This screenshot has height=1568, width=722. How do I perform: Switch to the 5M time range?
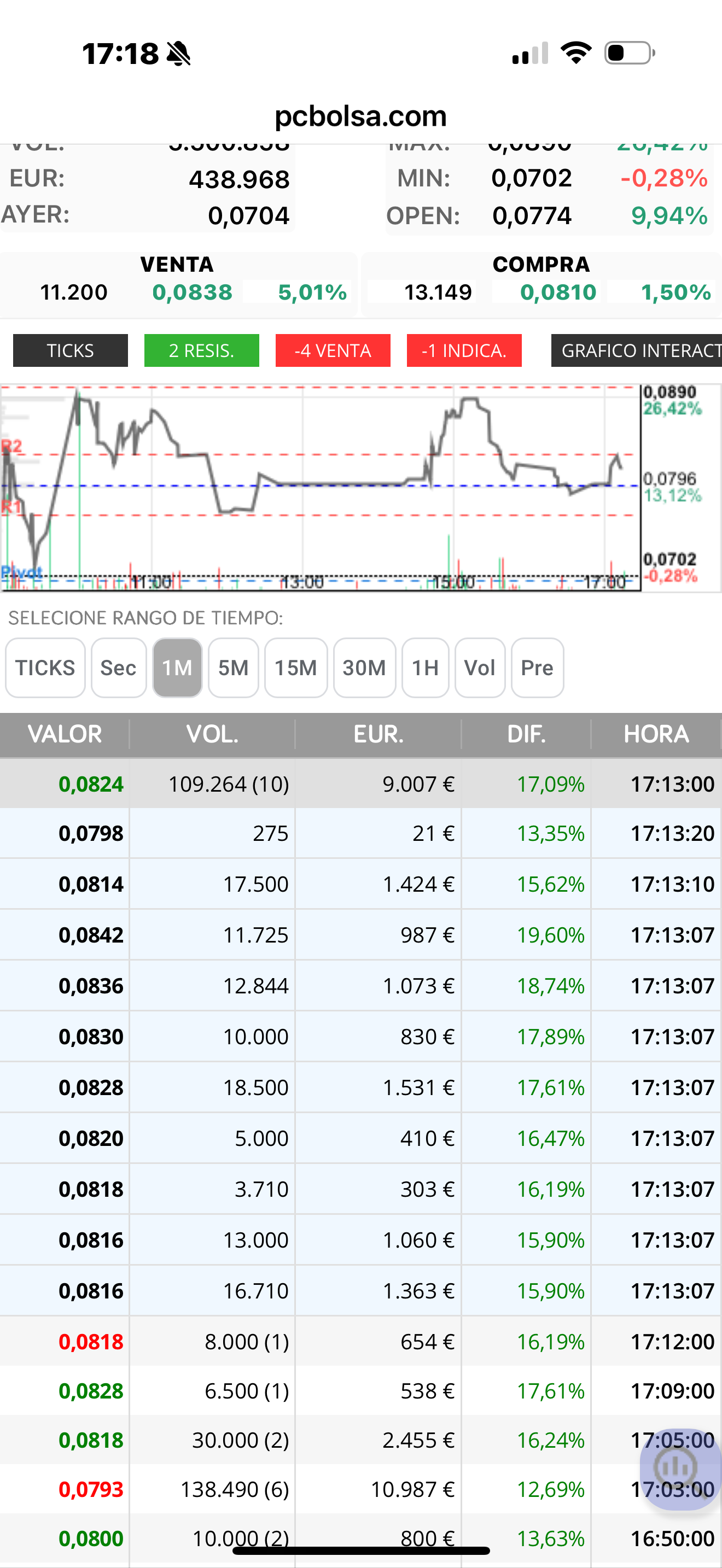(x=233, y=668)
